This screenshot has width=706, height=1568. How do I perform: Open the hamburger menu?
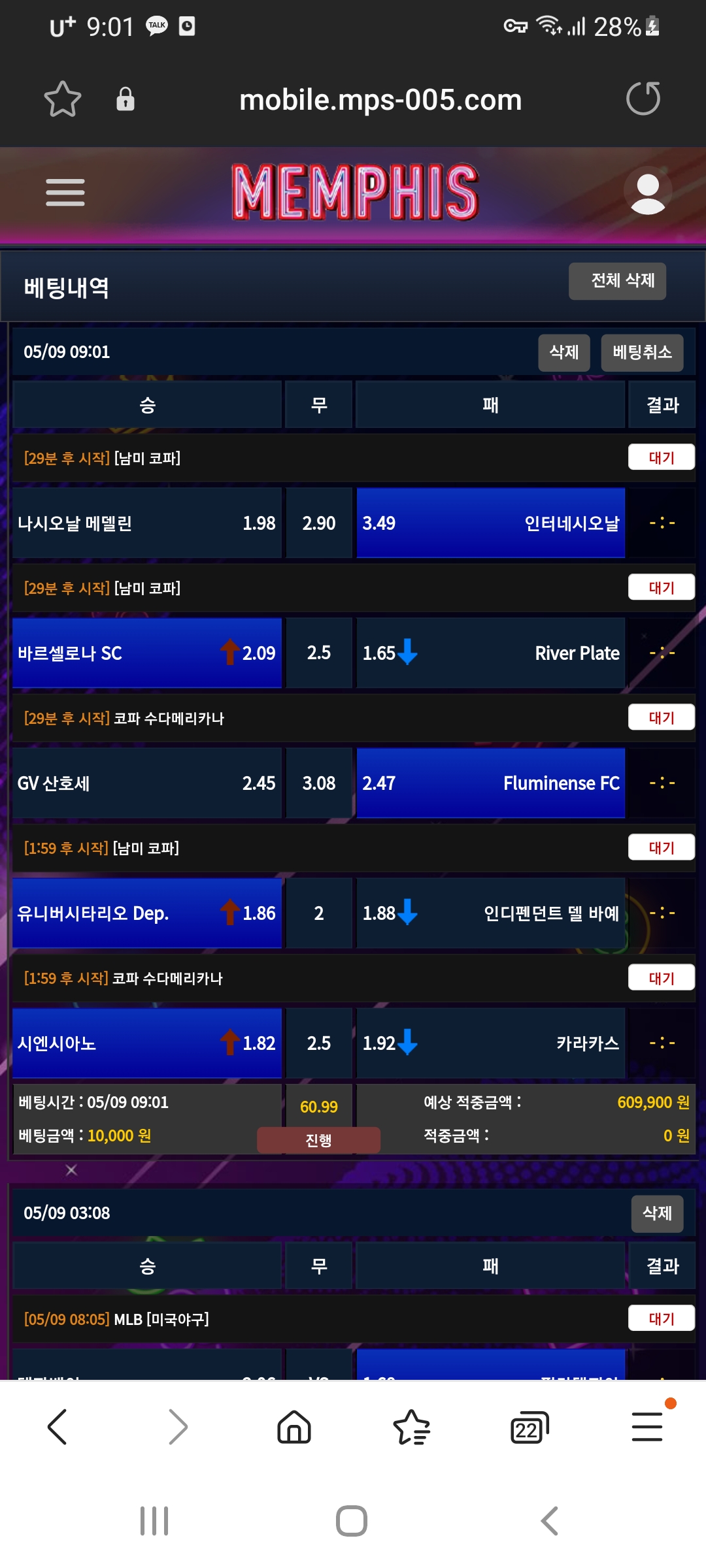(x=65, y=193)
